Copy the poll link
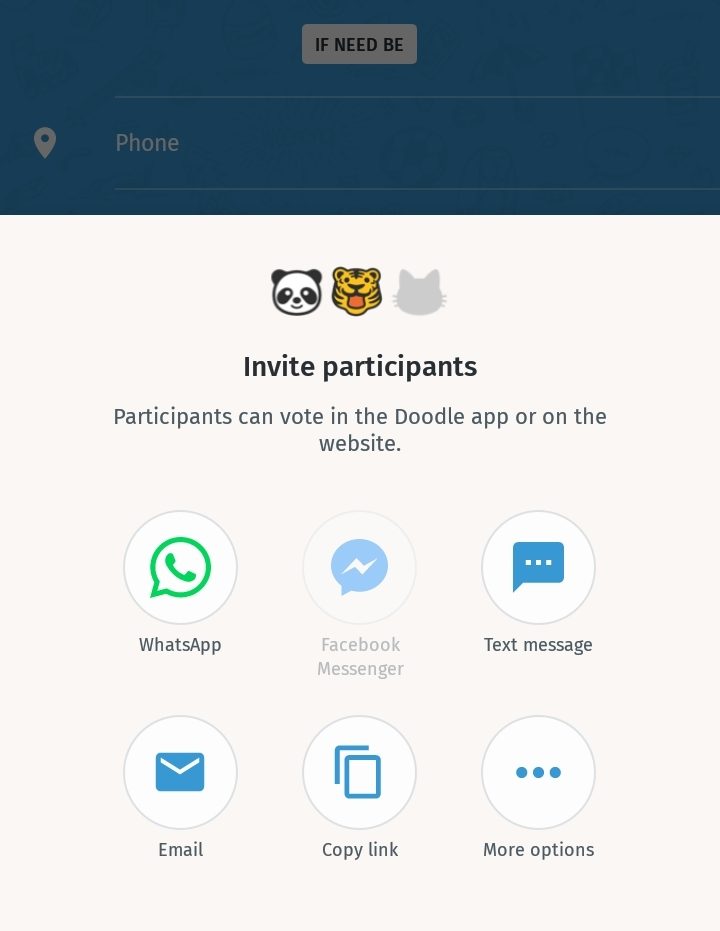The width and height of the screenshot is (720, 931). 359,772
